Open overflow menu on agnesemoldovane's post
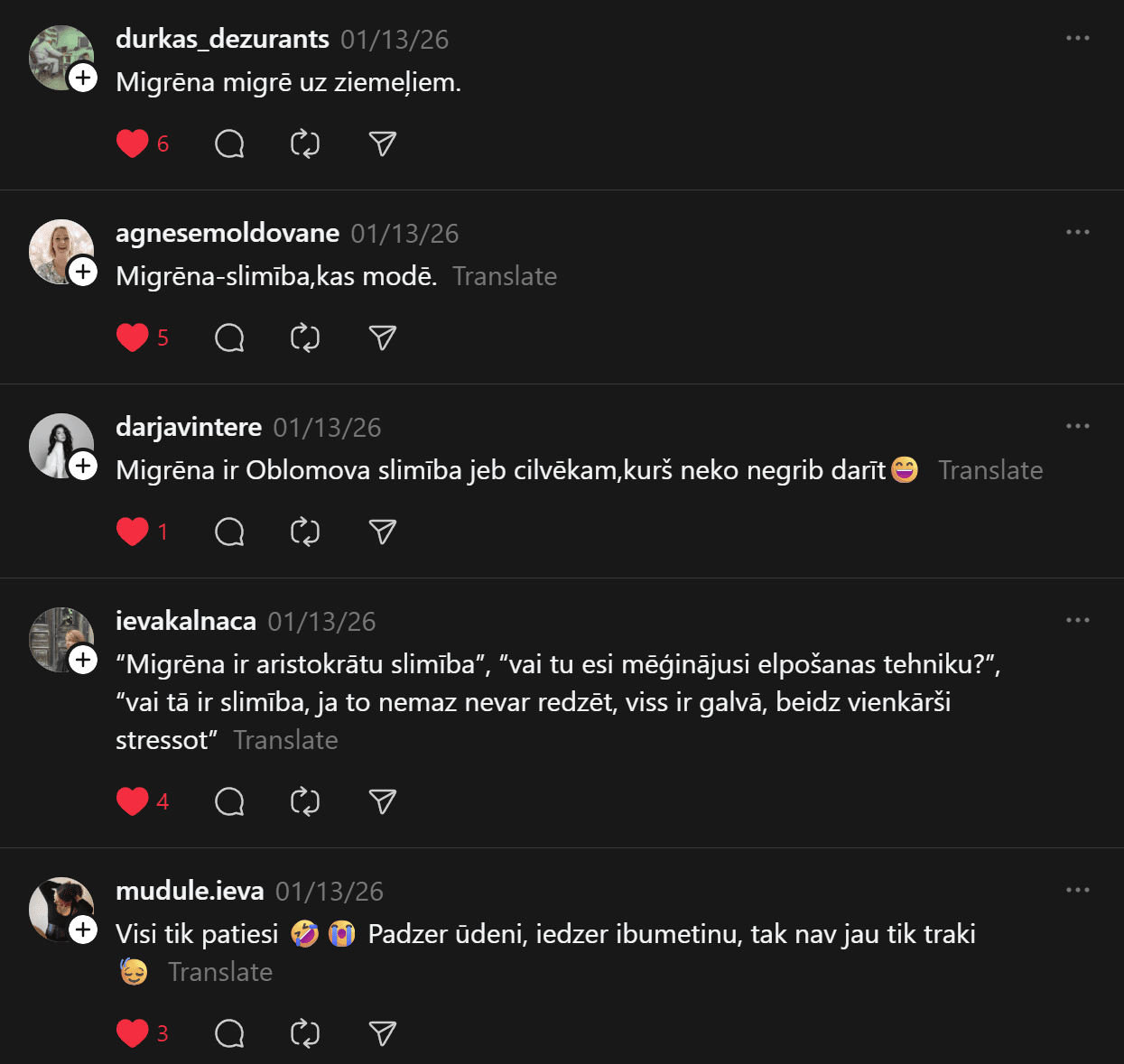Screen dimensions: 1124x1064 pos(1077,232)
